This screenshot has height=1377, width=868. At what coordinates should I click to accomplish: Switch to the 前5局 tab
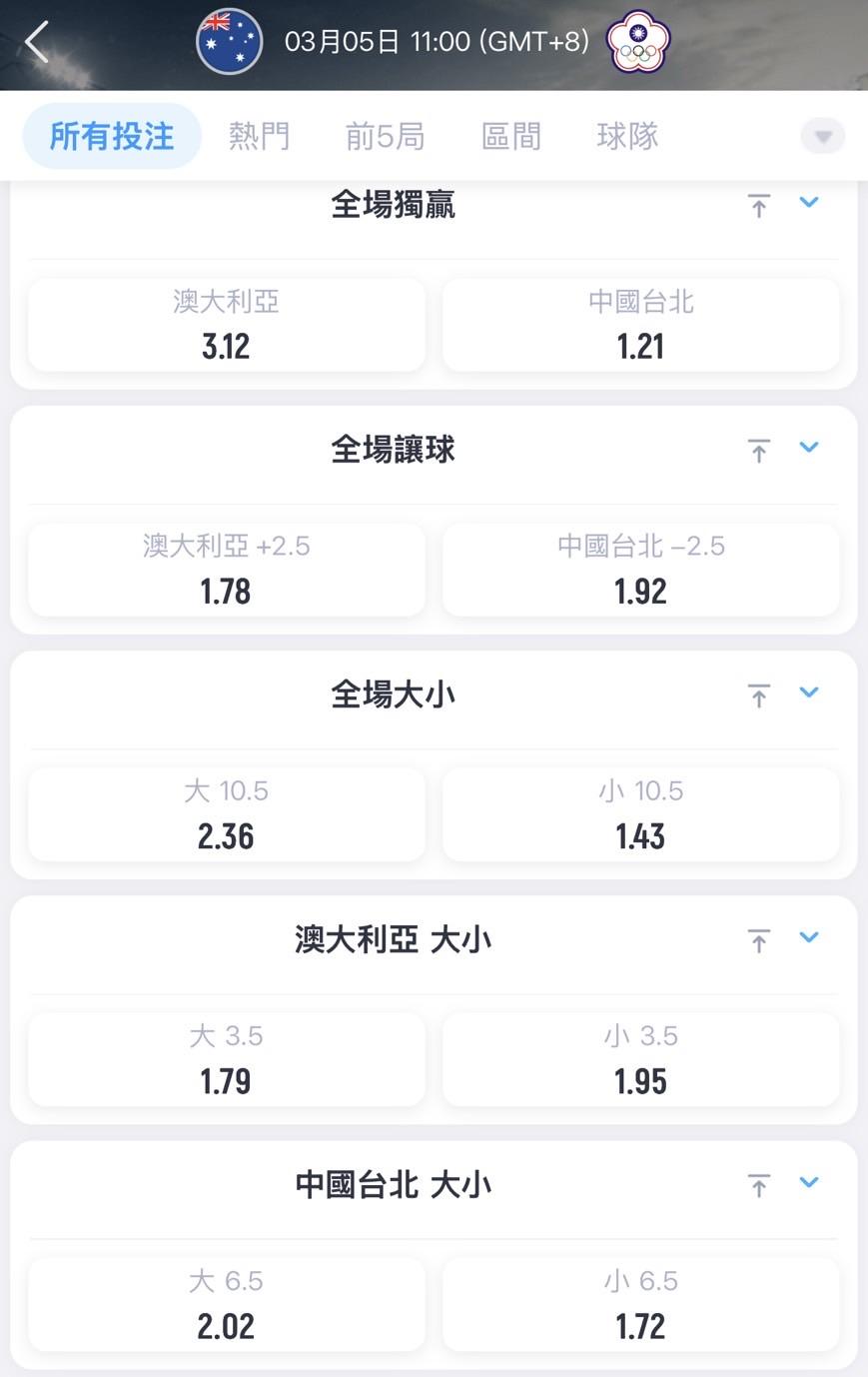(385, 136)
